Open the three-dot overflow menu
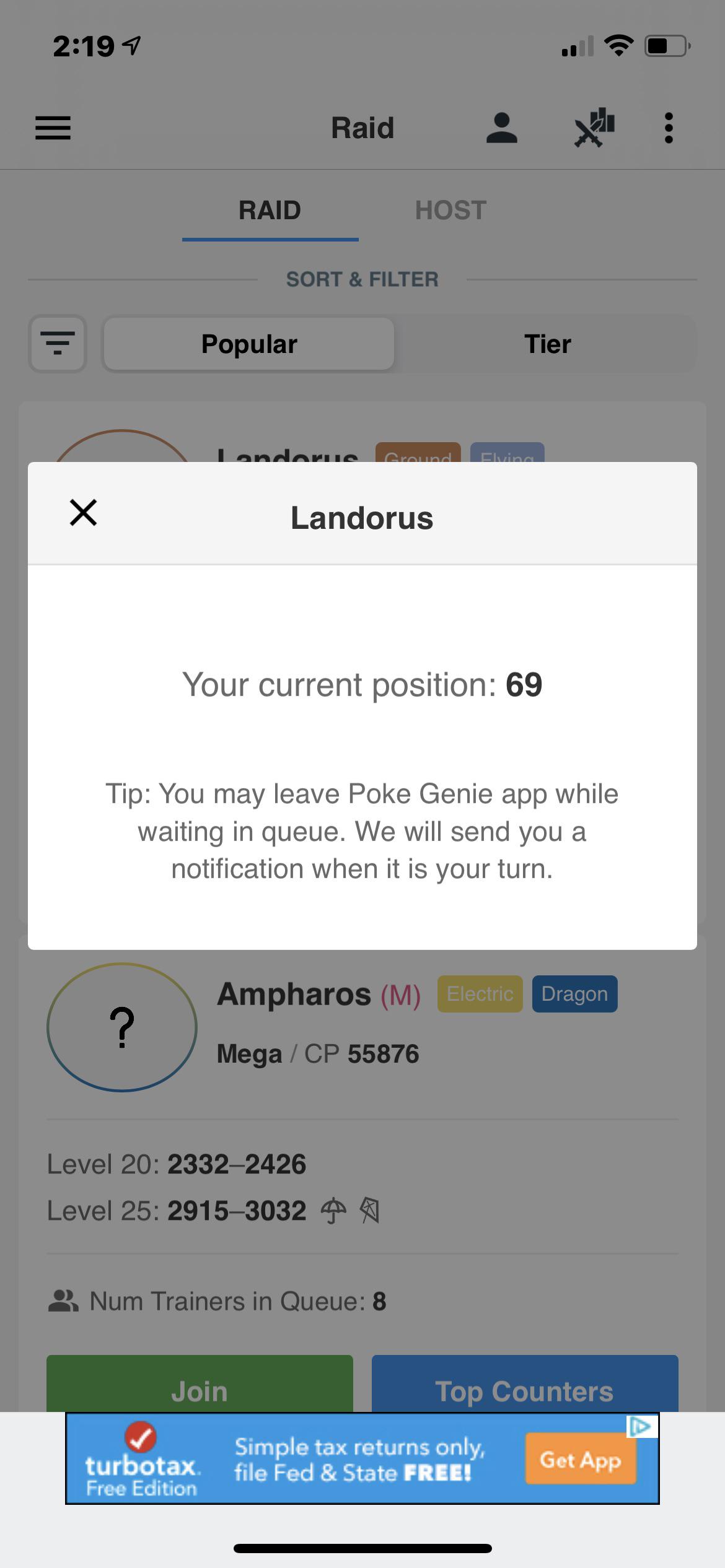This screenshot has height=1568, width=725. pyautogui.click(x=668, y=128)
